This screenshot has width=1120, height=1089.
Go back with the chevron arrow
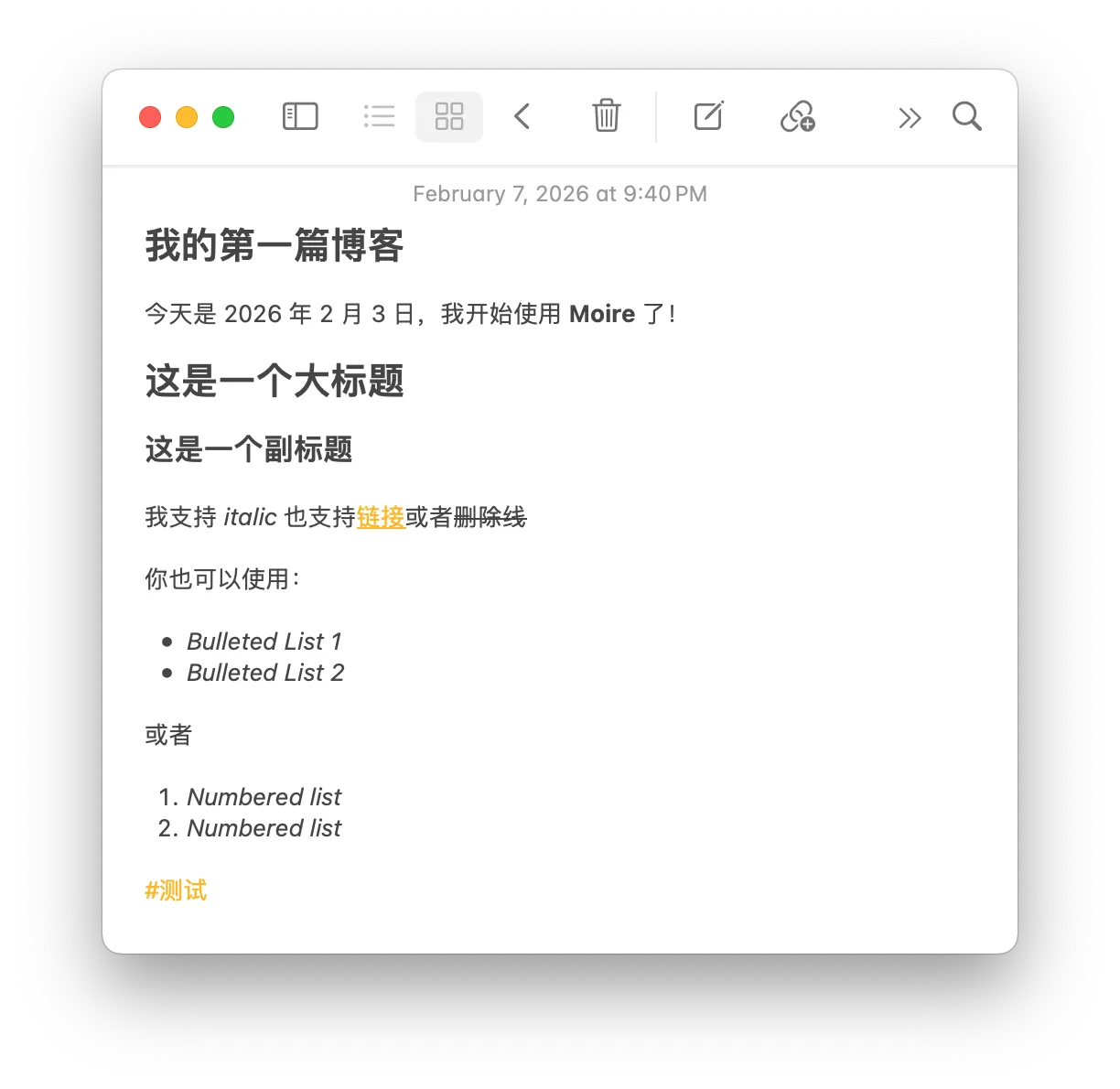coord(522,116)
